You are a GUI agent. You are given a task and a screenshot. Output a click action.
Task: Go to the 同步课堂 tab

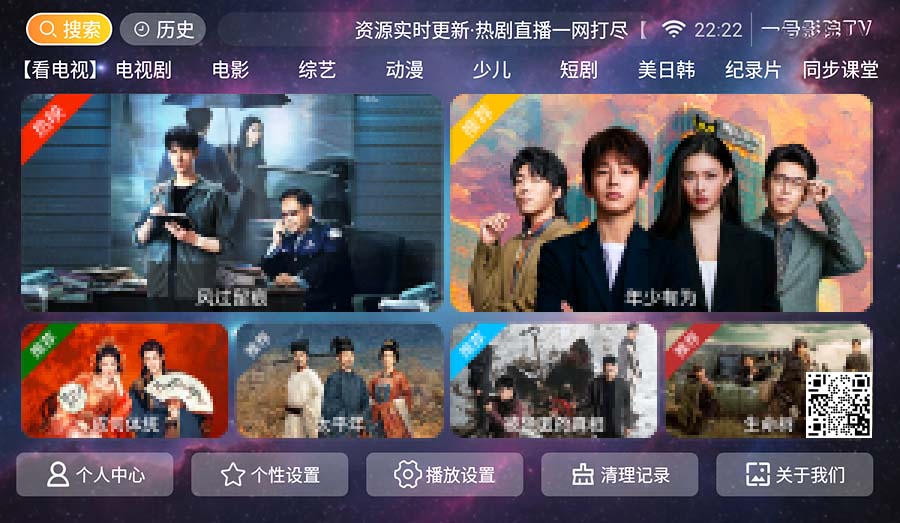coord(840,70)
